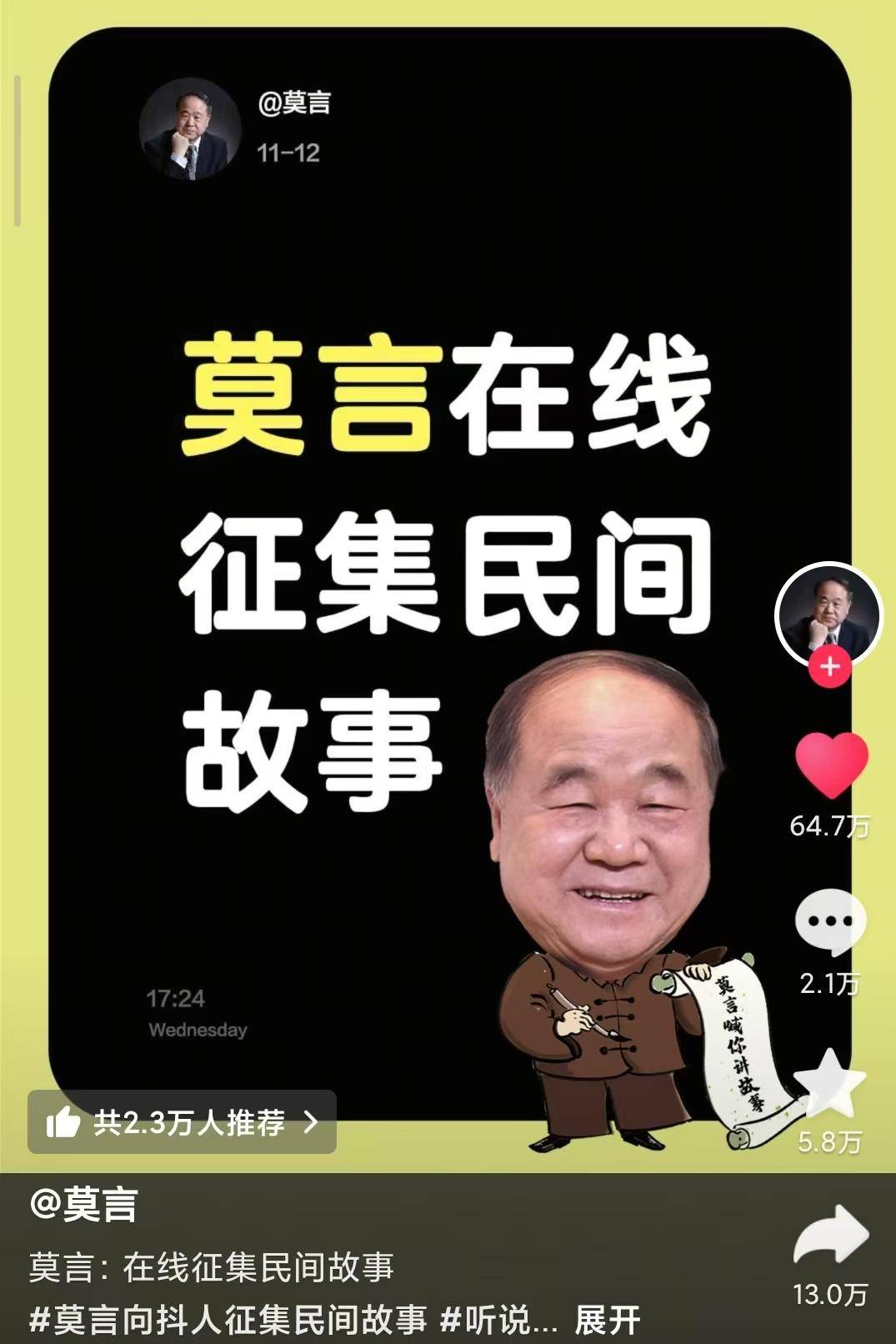Open the #莫言向抖人征集民间故事 hashtag
The height and width of the screenshot is (1344, 896).
228,1320
